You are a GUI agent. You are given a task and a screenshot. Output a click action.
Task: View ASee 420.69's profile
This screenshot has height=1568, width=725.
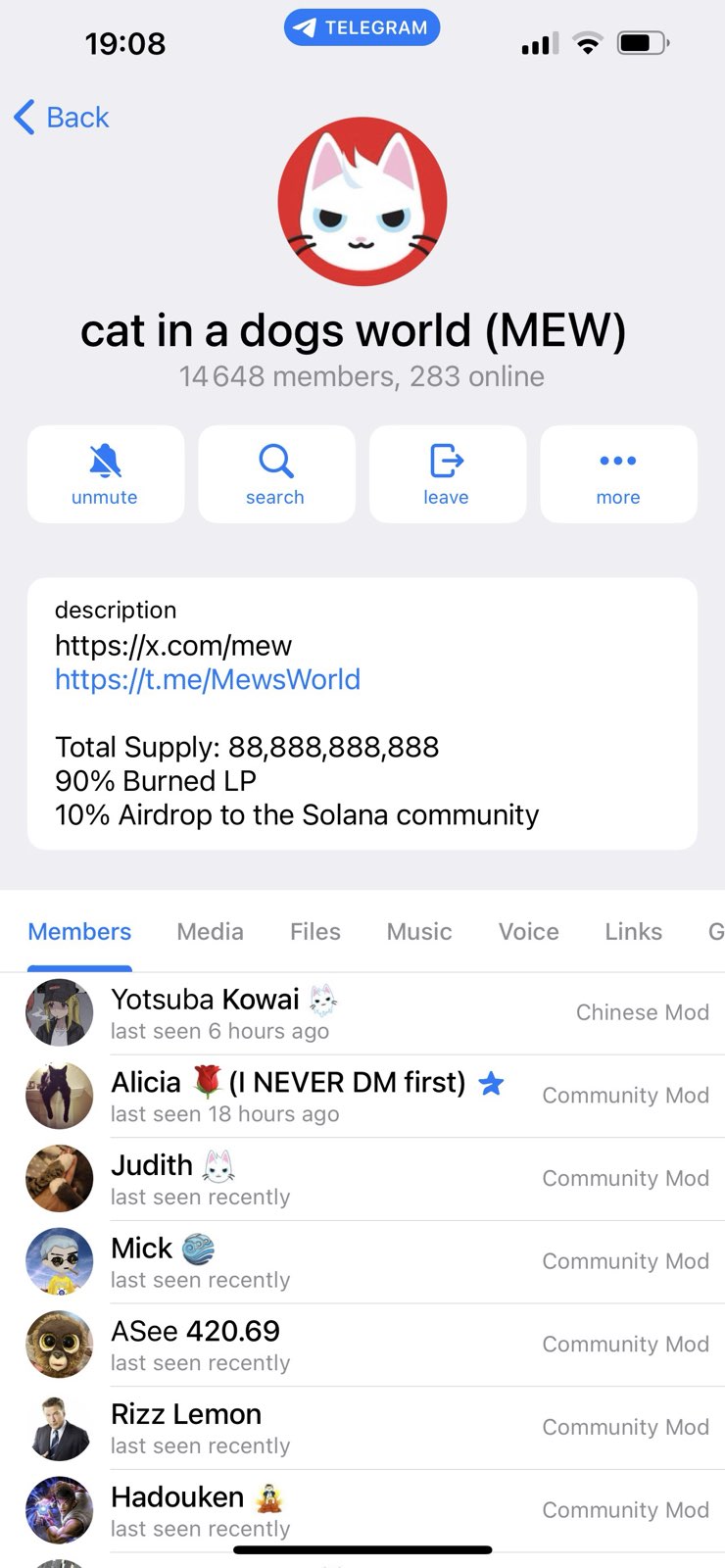pos(362,1346)
